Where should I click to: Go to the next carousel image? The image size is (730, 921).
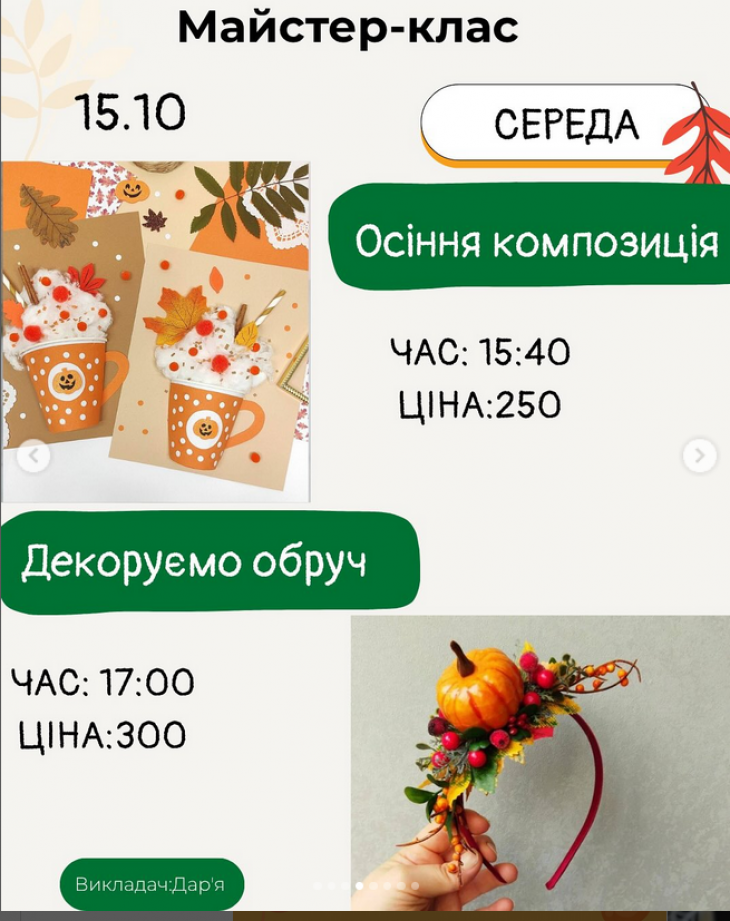699,456
